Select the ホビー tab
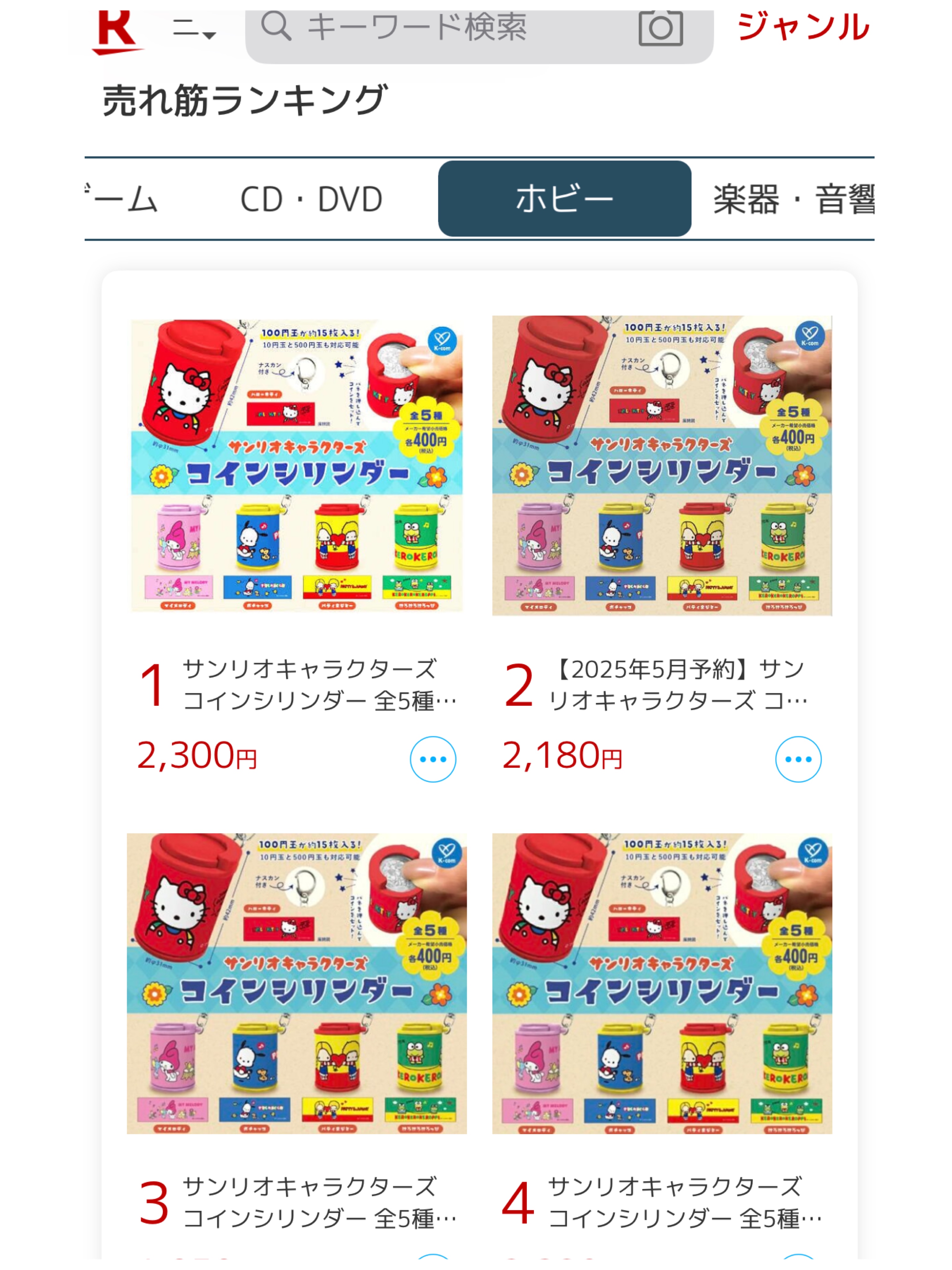 tap(564, 199)
